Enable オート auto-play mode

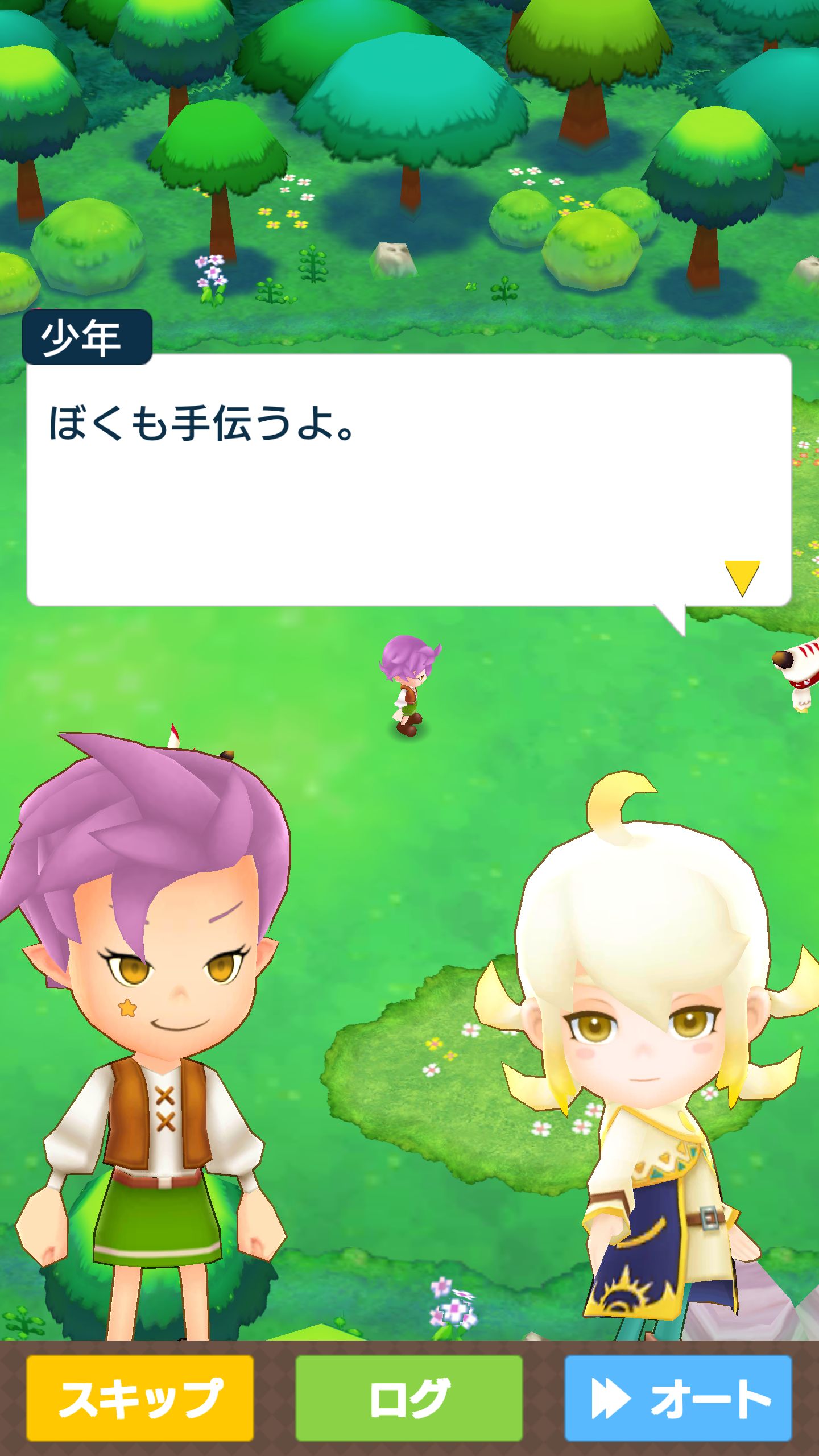click(x=678, y=1398)
